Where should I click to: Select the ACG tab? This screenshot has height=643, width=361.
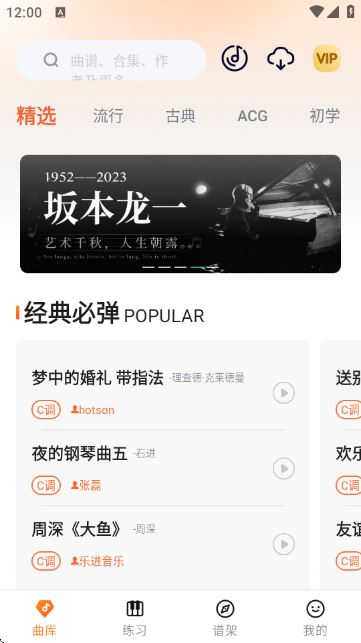point(253,116)
